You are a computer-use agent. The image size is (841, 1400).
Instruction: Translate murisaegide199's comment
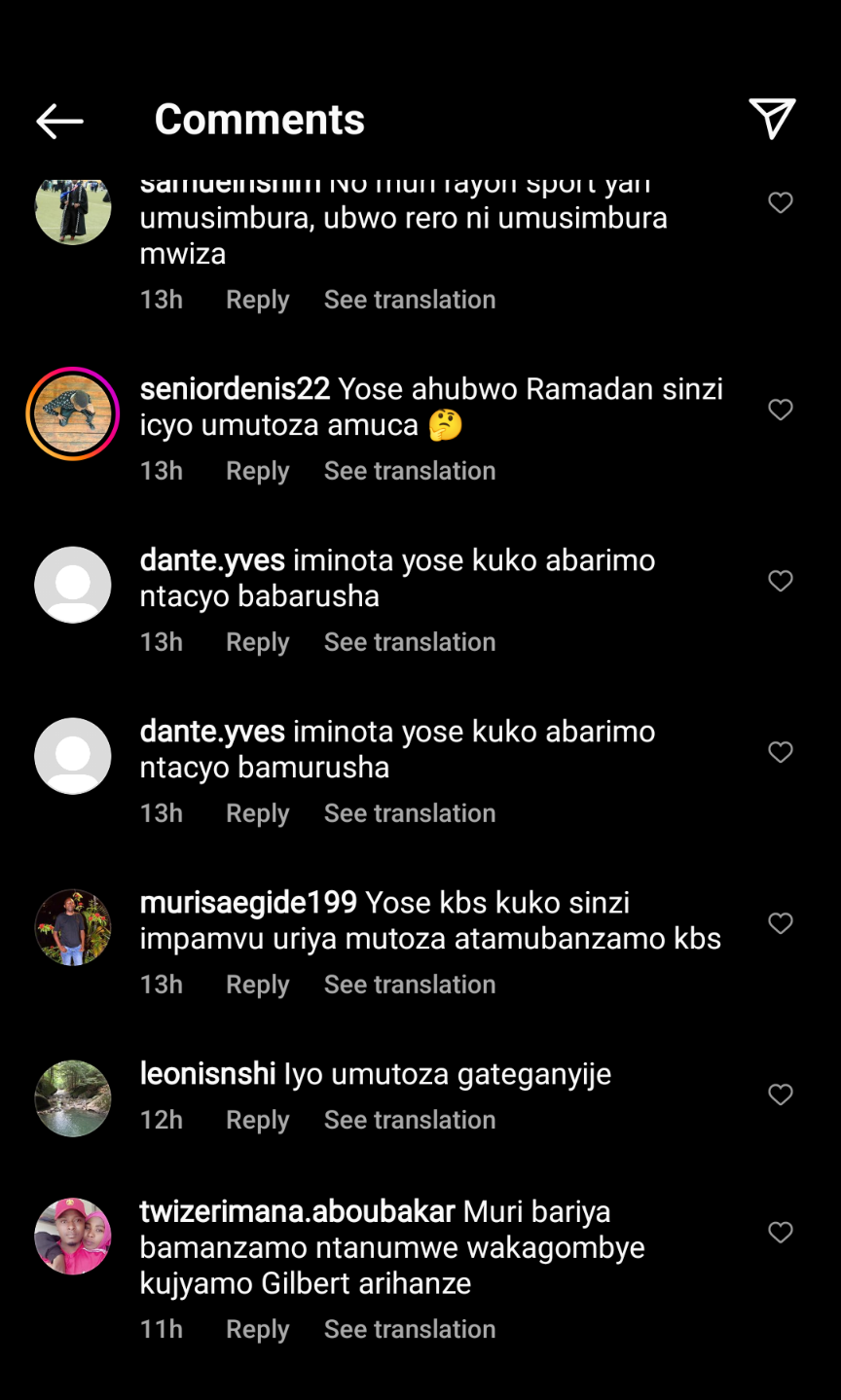pyautogui.click(x=410, y=985)
